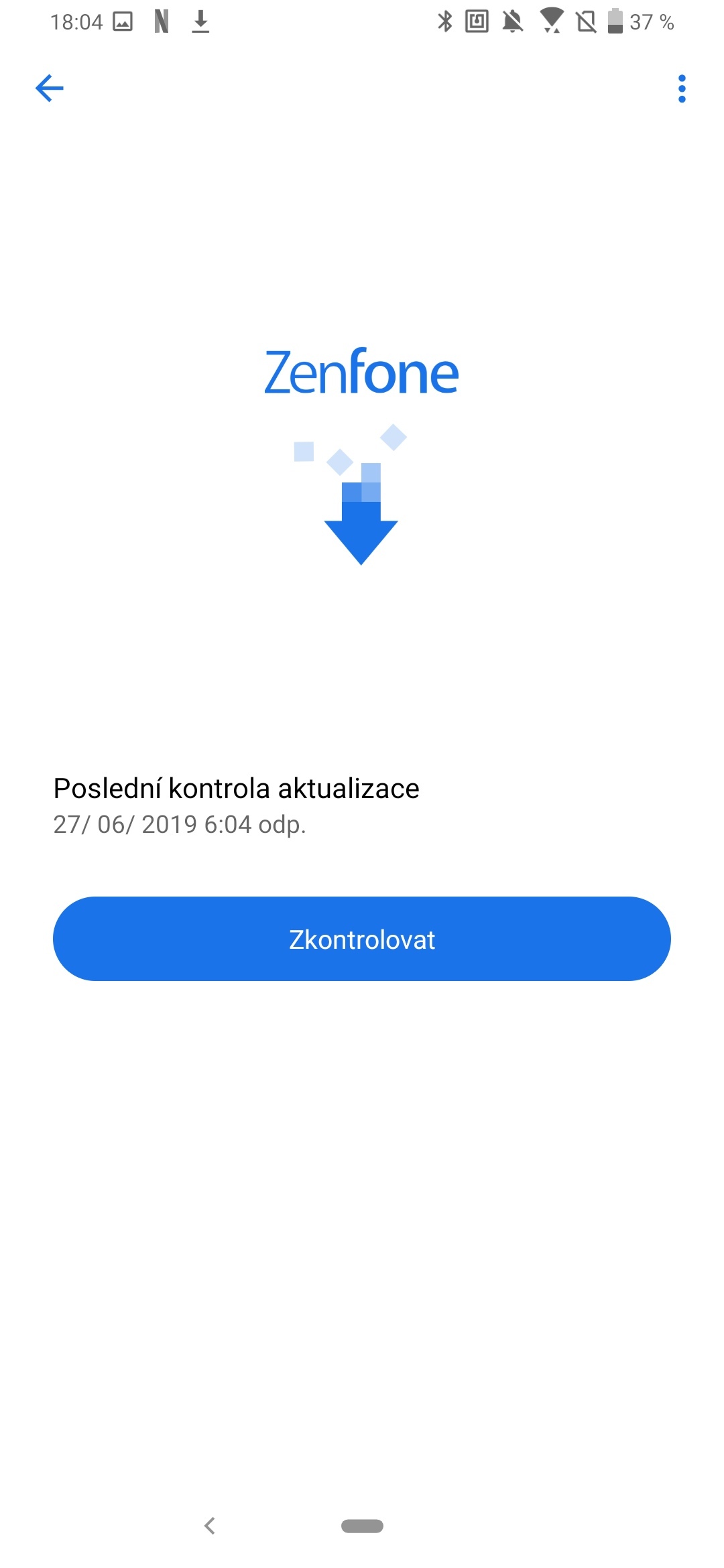
Task: Expand the status bar clock area
Action: [x=77, y=21]
